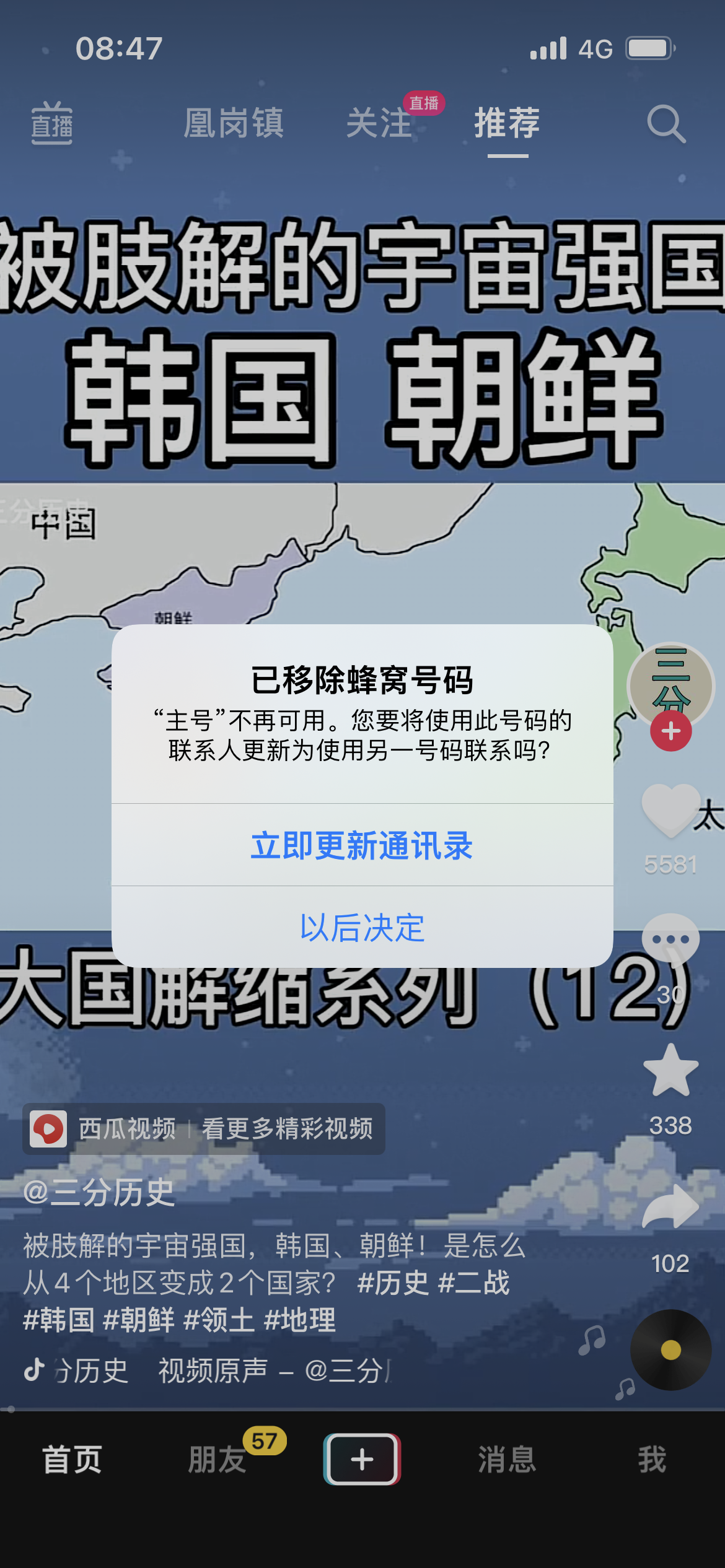Switch to the 凰岗镇 tab
This screenshot has width=725, height=1568.
234,123
